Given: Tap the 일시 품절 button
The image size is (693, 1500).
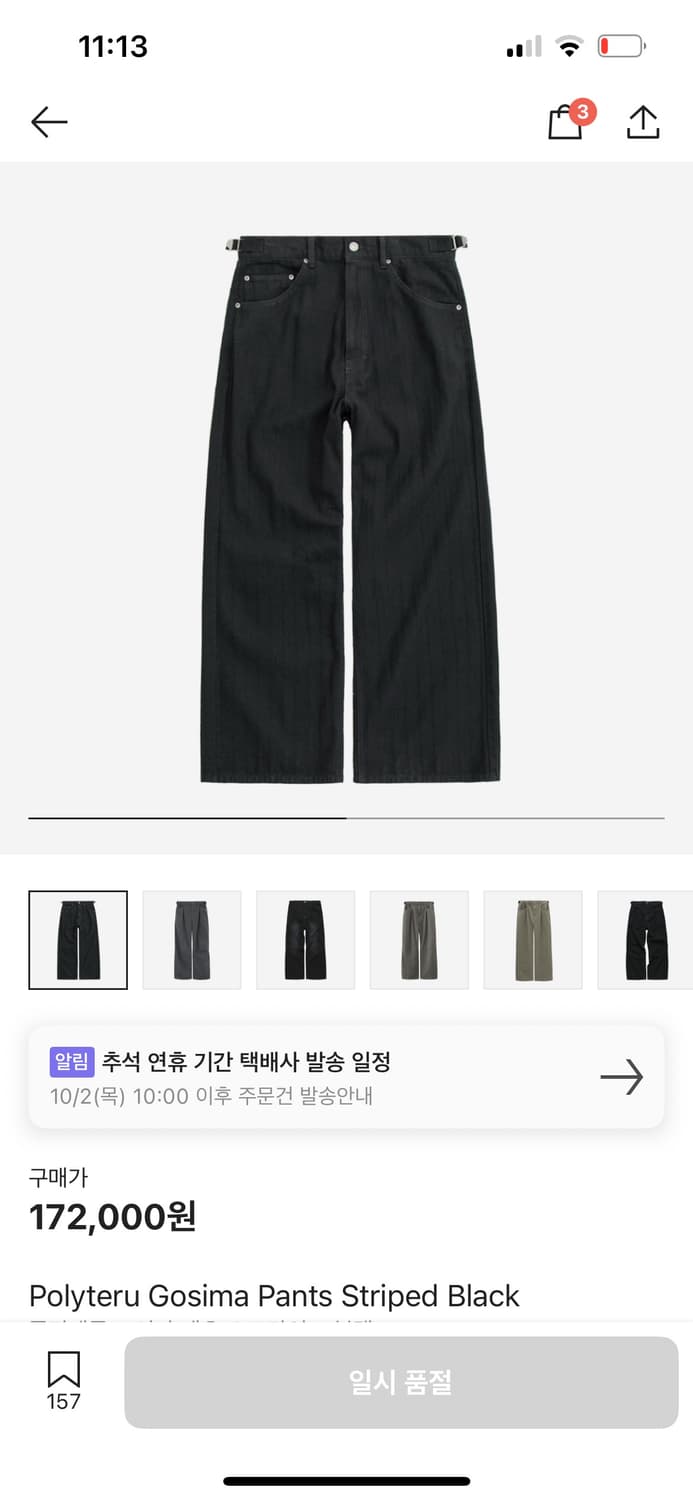Looking at the screenshot, I should [401, 1382].
